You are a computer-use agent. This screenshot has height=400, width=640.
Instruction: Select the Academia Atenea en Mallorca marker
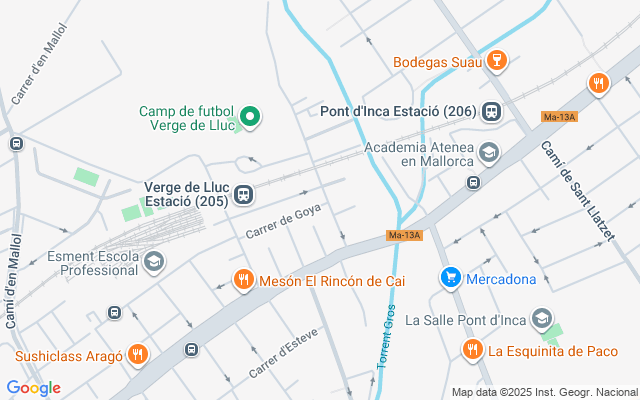(488, 152)
